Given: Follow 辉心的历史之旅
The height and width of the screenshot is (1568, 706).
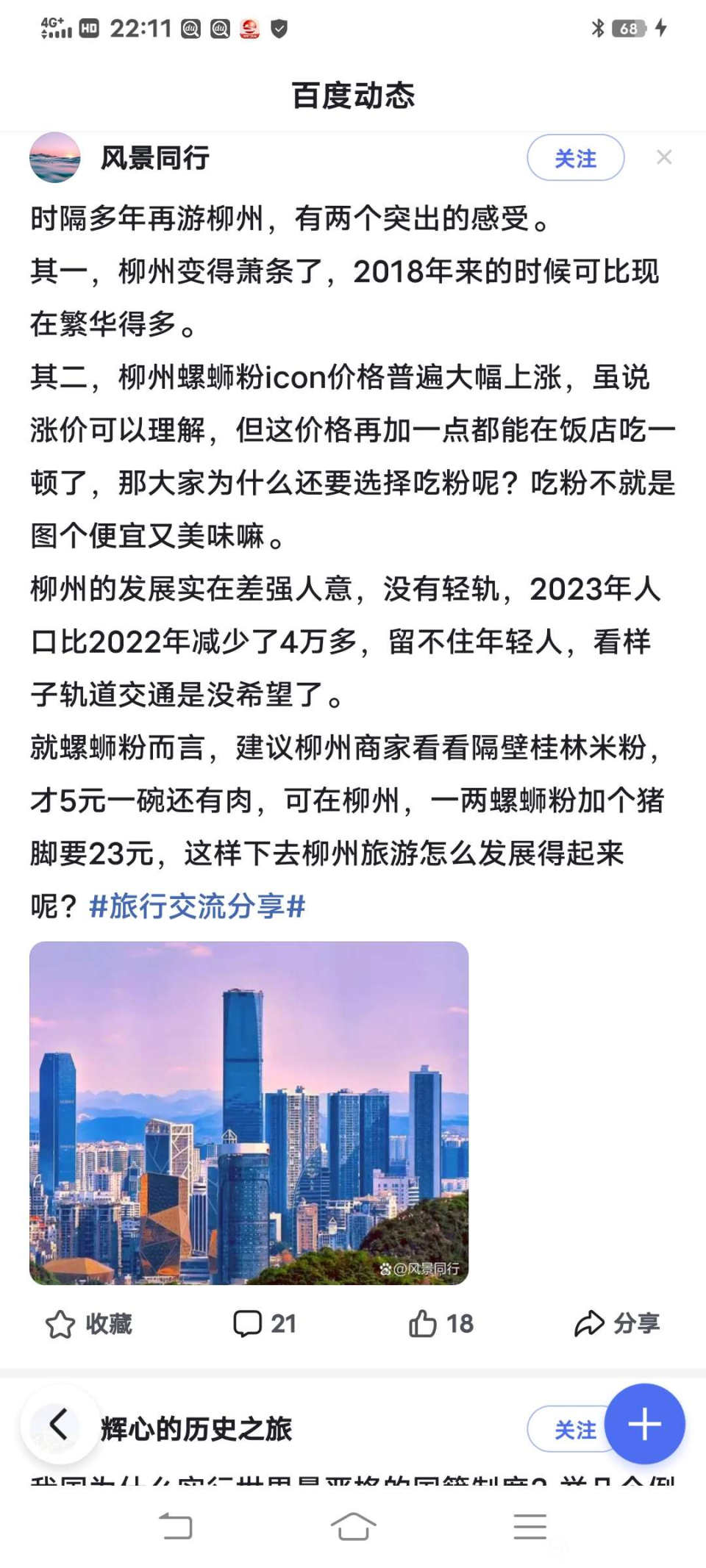Looking at the screenshot, I should pyautogui.click(x=566, y=1430).
